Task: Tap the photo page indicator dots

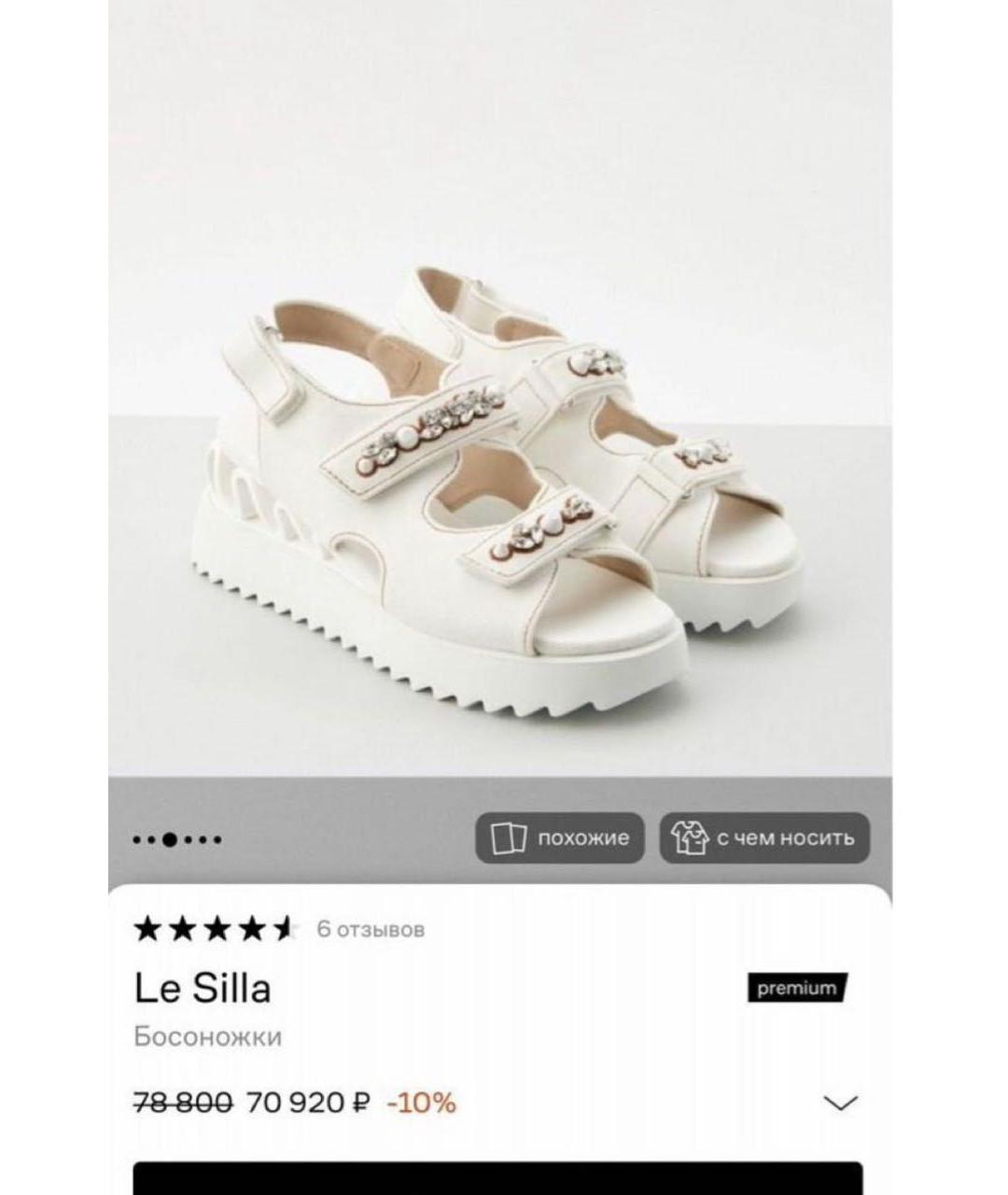Action: (177, 839)
